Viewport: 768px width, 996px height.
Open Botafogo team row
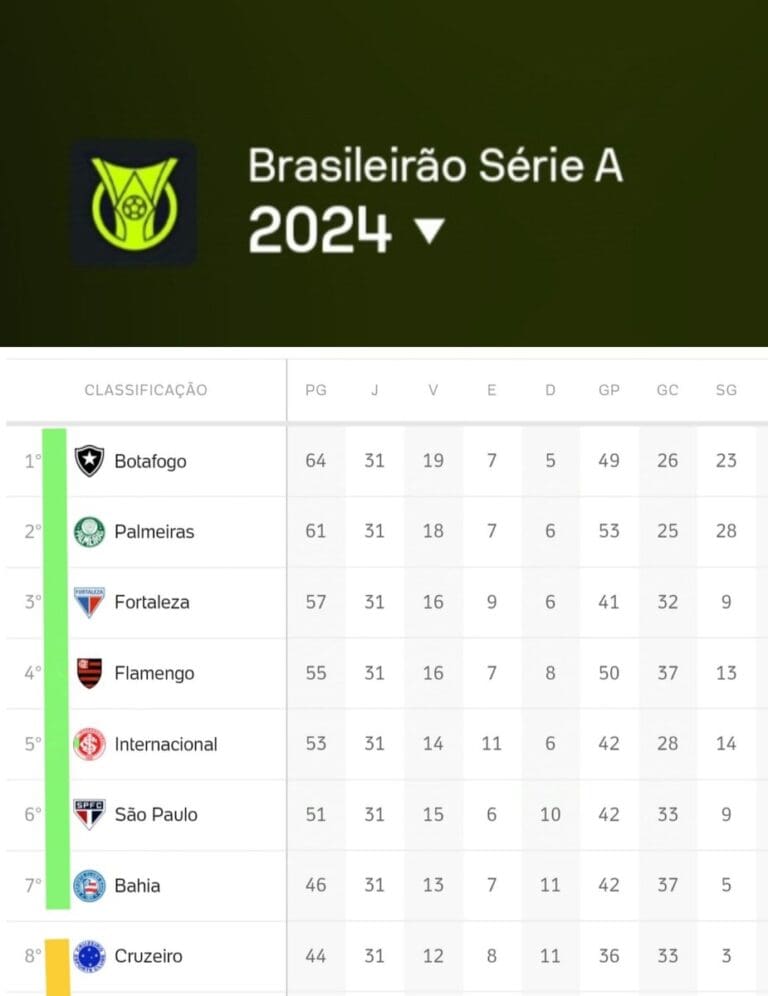[x=150, y=461]
